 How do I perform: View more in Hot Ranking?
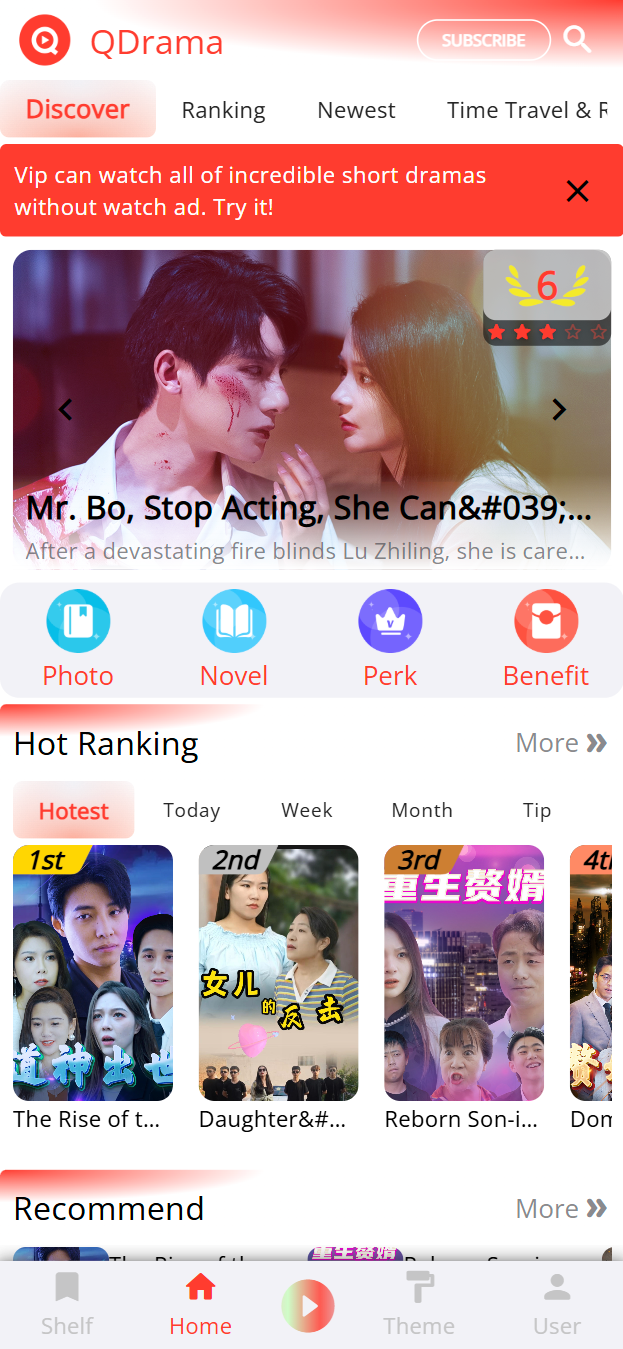coord(561,743)
